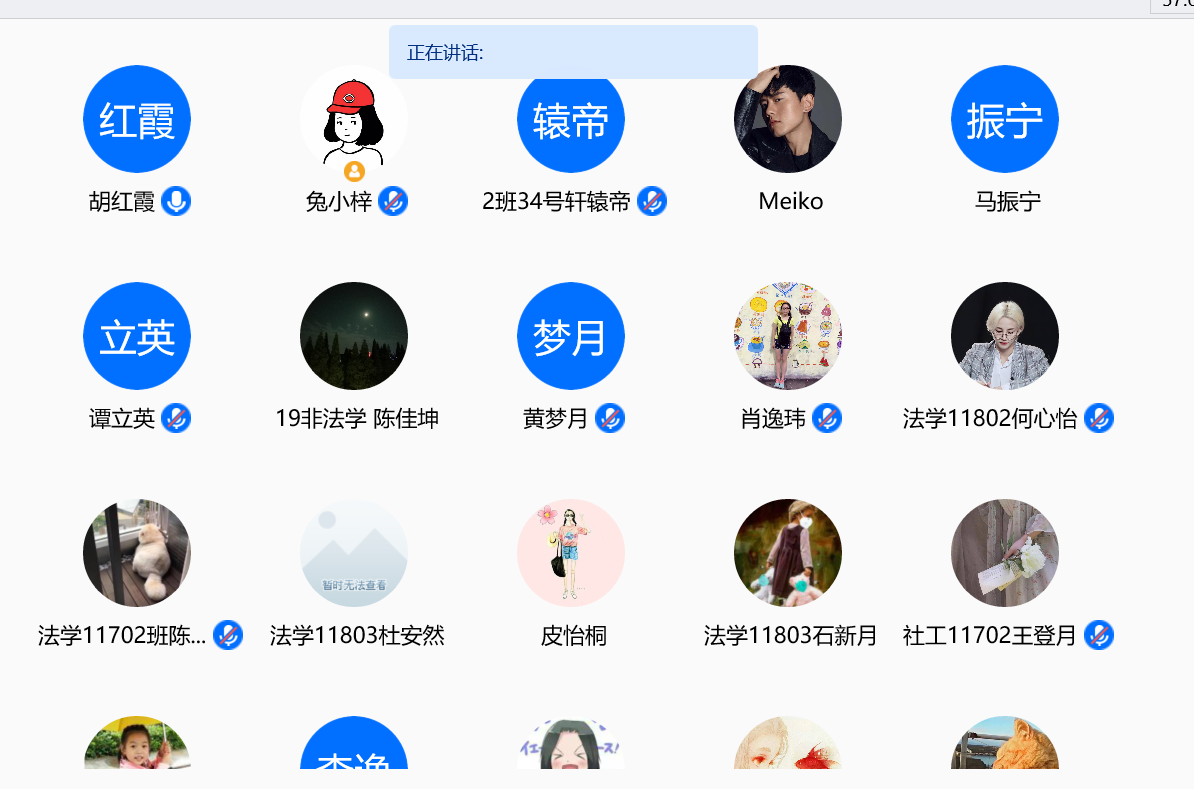Tap the muted mic icon beside 兔小梓

pos(393,201)
